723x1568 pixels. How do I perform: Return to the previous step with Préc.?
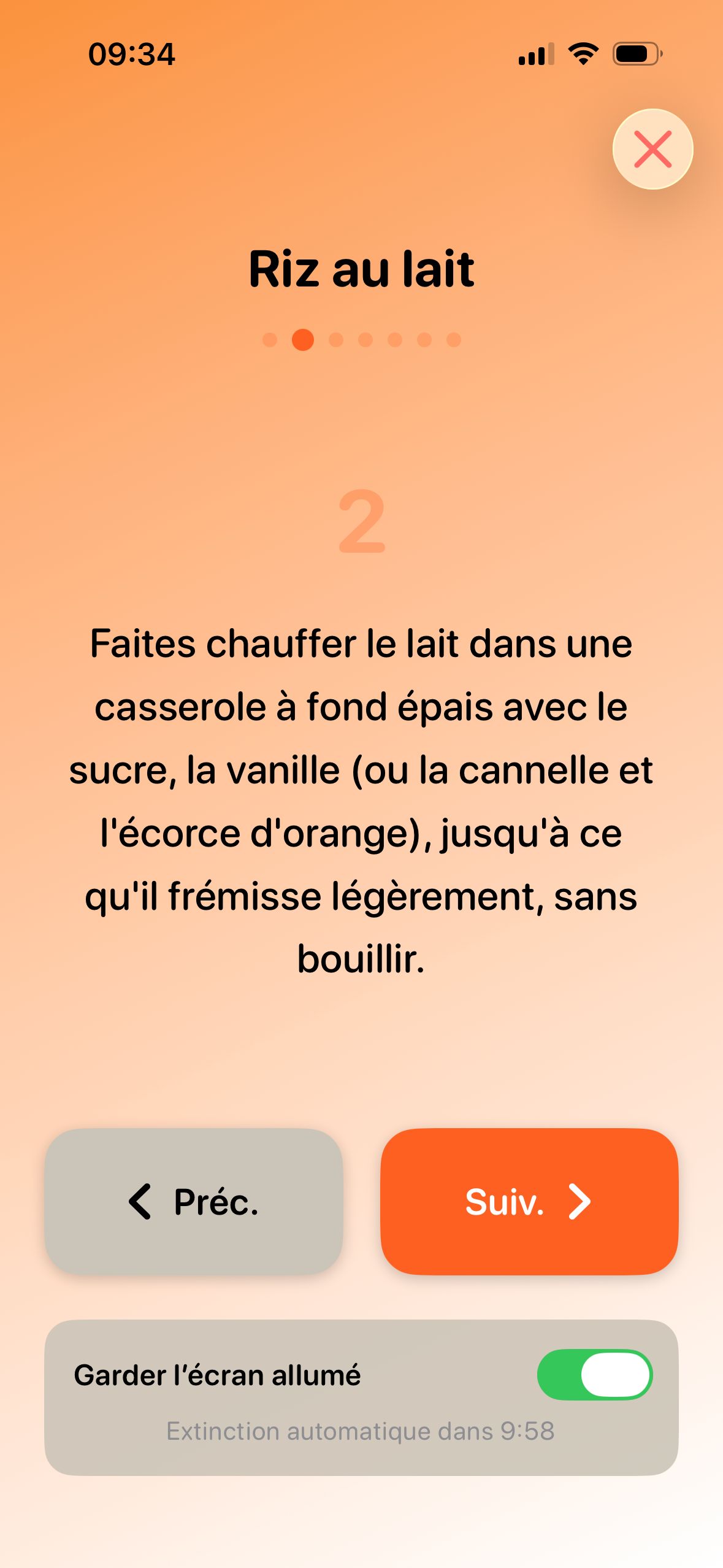click(x=194, y=1201)
